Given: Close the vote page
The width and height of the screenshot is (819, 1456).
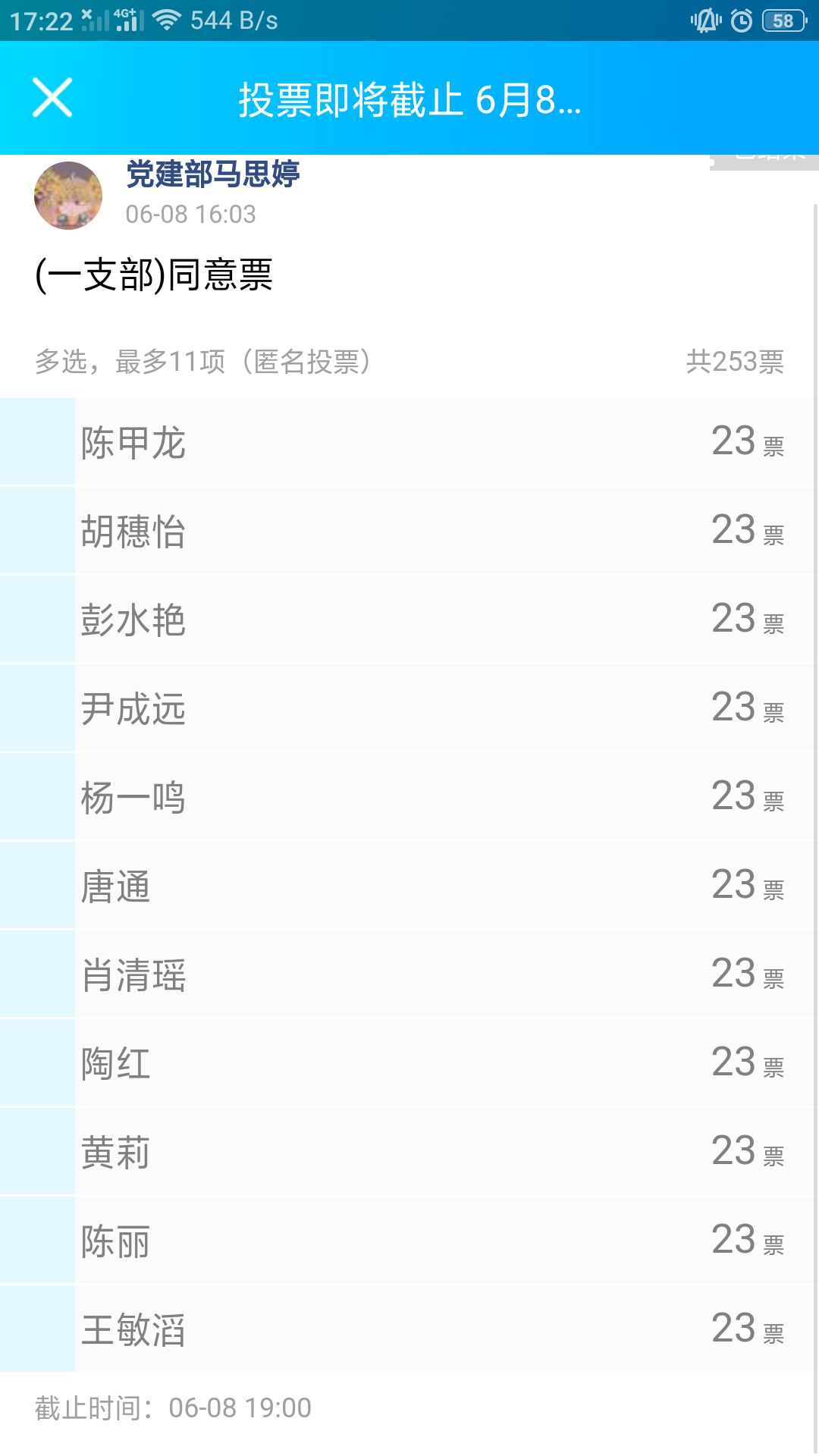Looking at the screenshot, I should [x=52, y=98].
